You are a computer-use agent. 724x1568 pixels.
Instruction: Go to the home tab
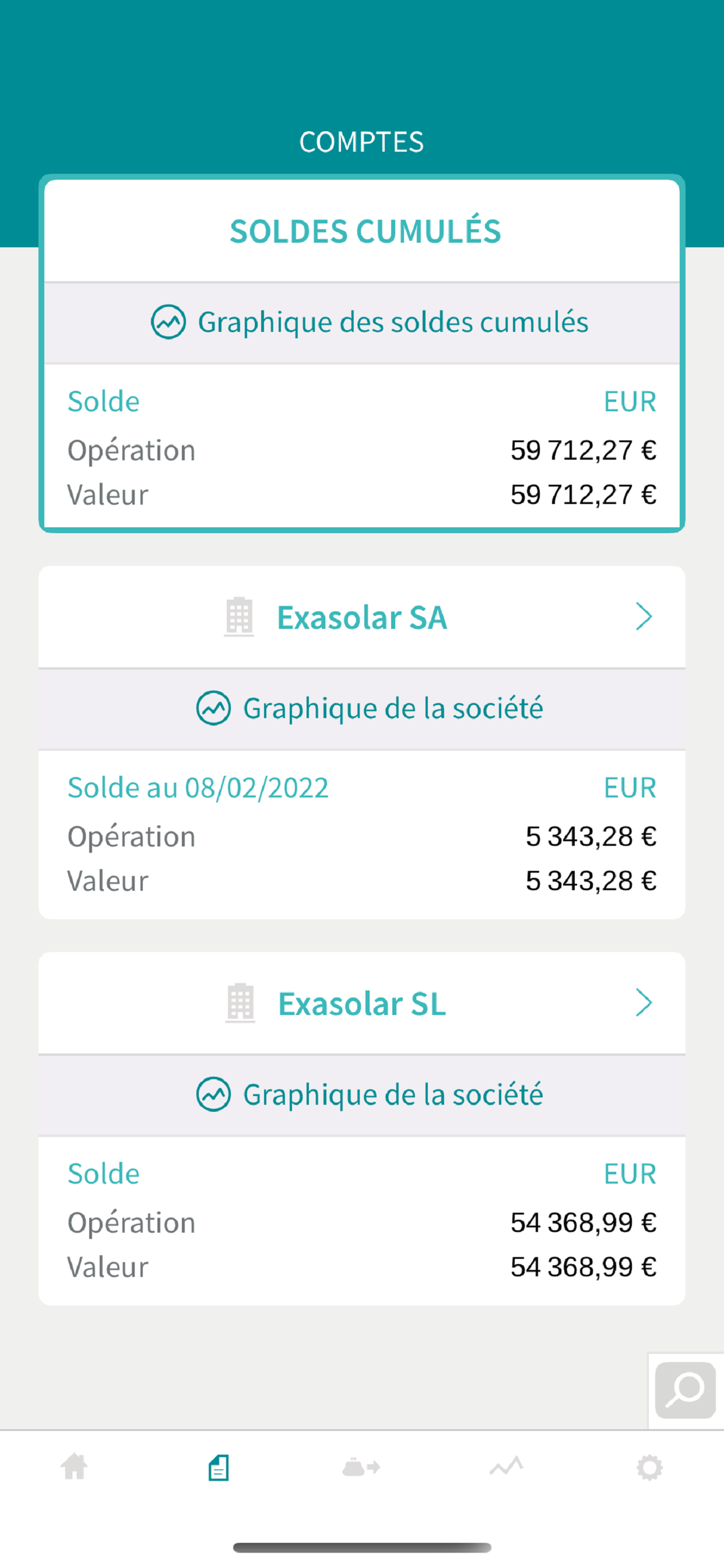74,1467
